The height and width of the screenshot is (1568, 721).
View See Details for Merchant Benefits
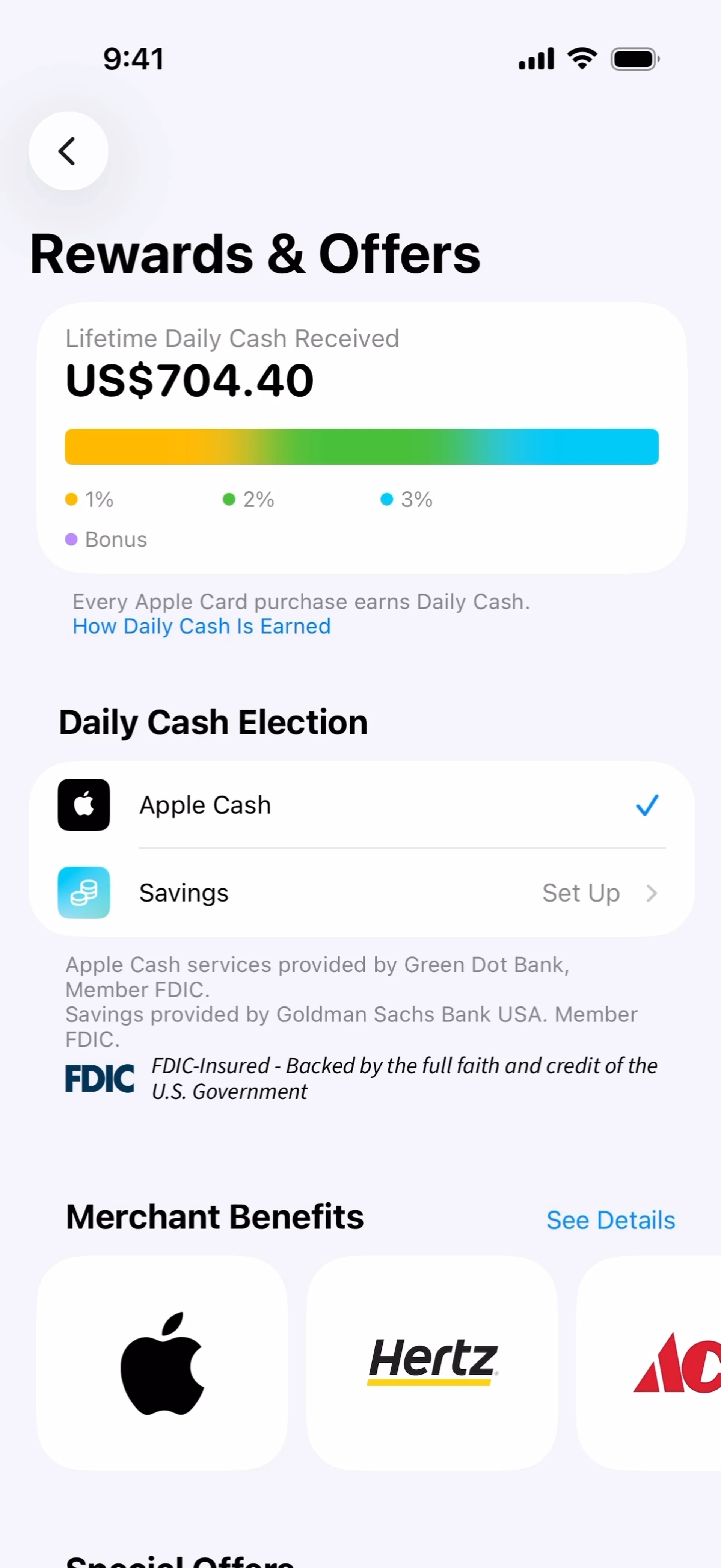tap(610, 1220)
